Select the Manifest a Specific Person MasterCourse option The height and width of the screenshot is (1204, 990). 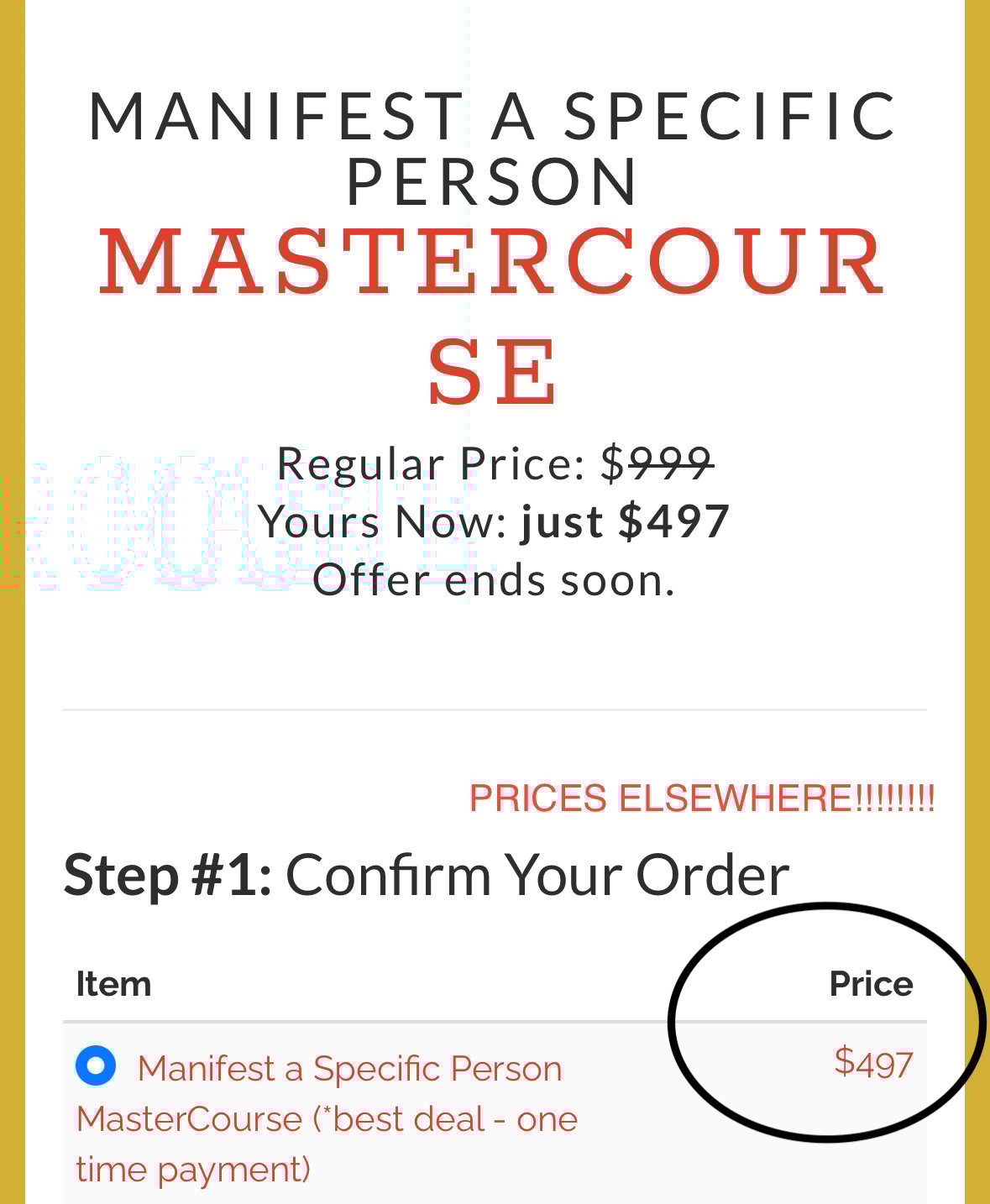pyautogui.click(x=96, y=1065)
